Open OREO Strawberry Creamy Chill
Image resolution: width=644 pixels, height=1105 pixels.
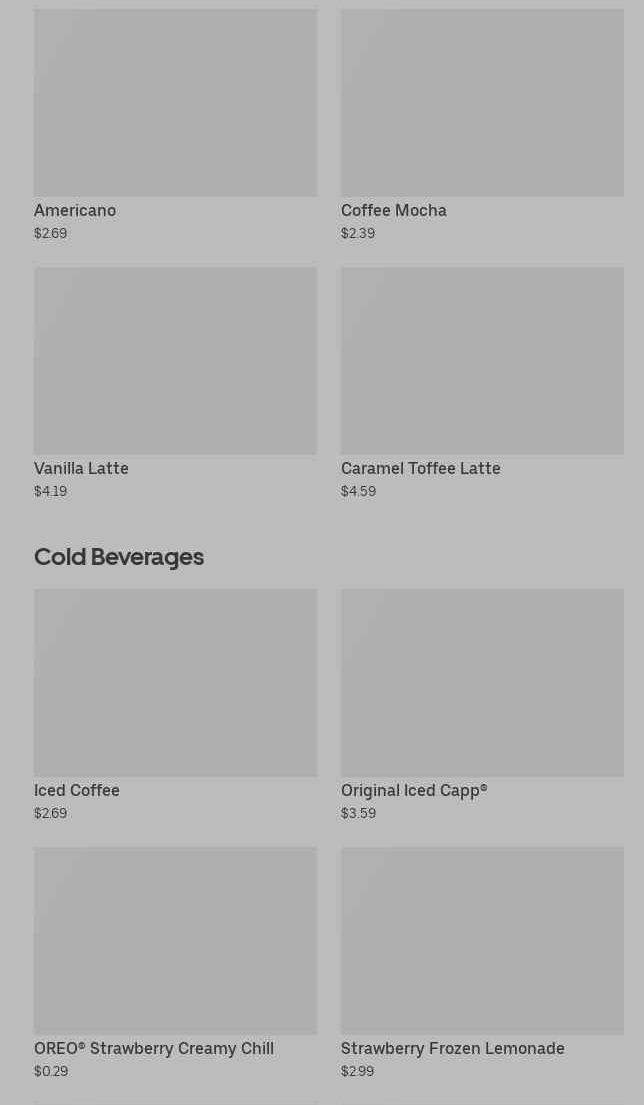(175, 963)
